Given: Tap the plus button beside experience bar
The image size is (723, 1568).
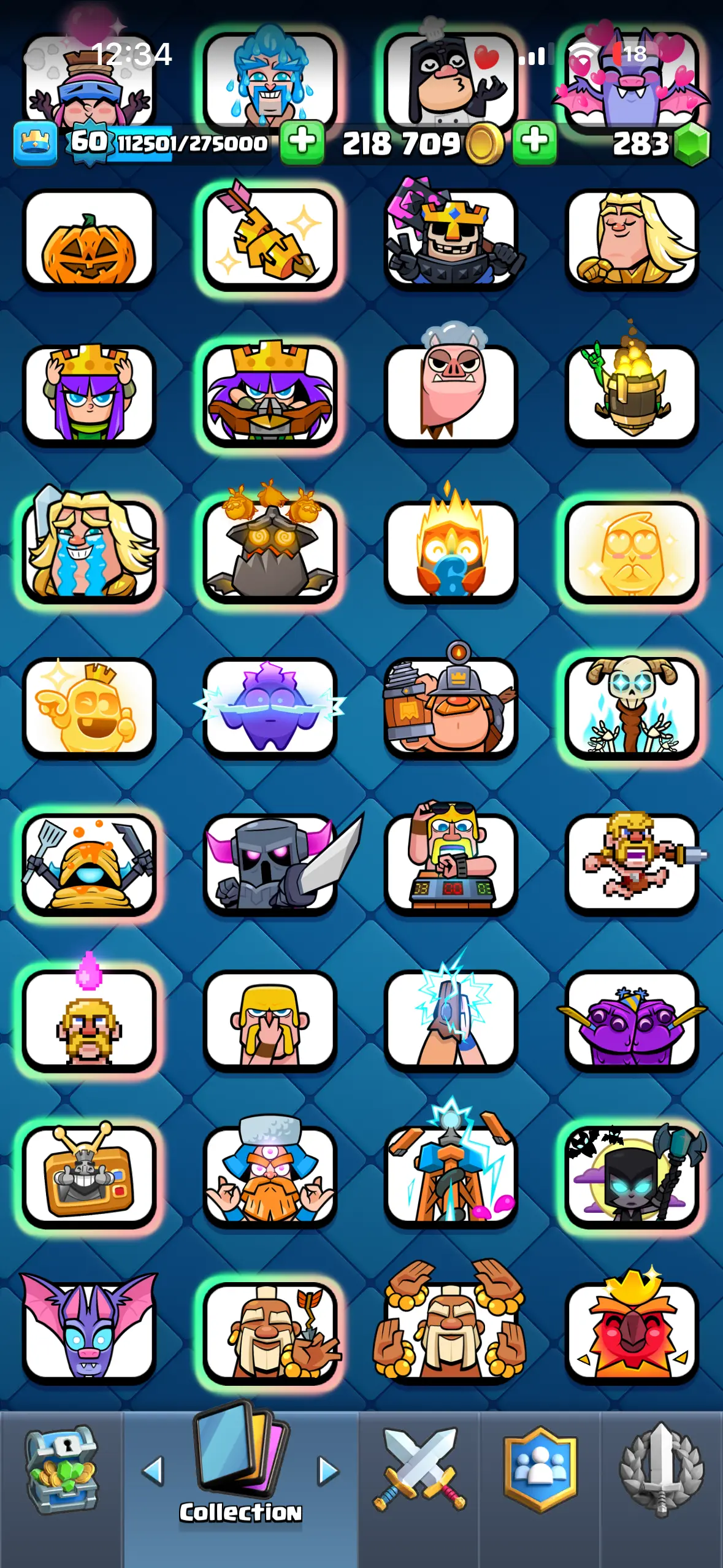Looking at the screenshot, I should point(302,142).
